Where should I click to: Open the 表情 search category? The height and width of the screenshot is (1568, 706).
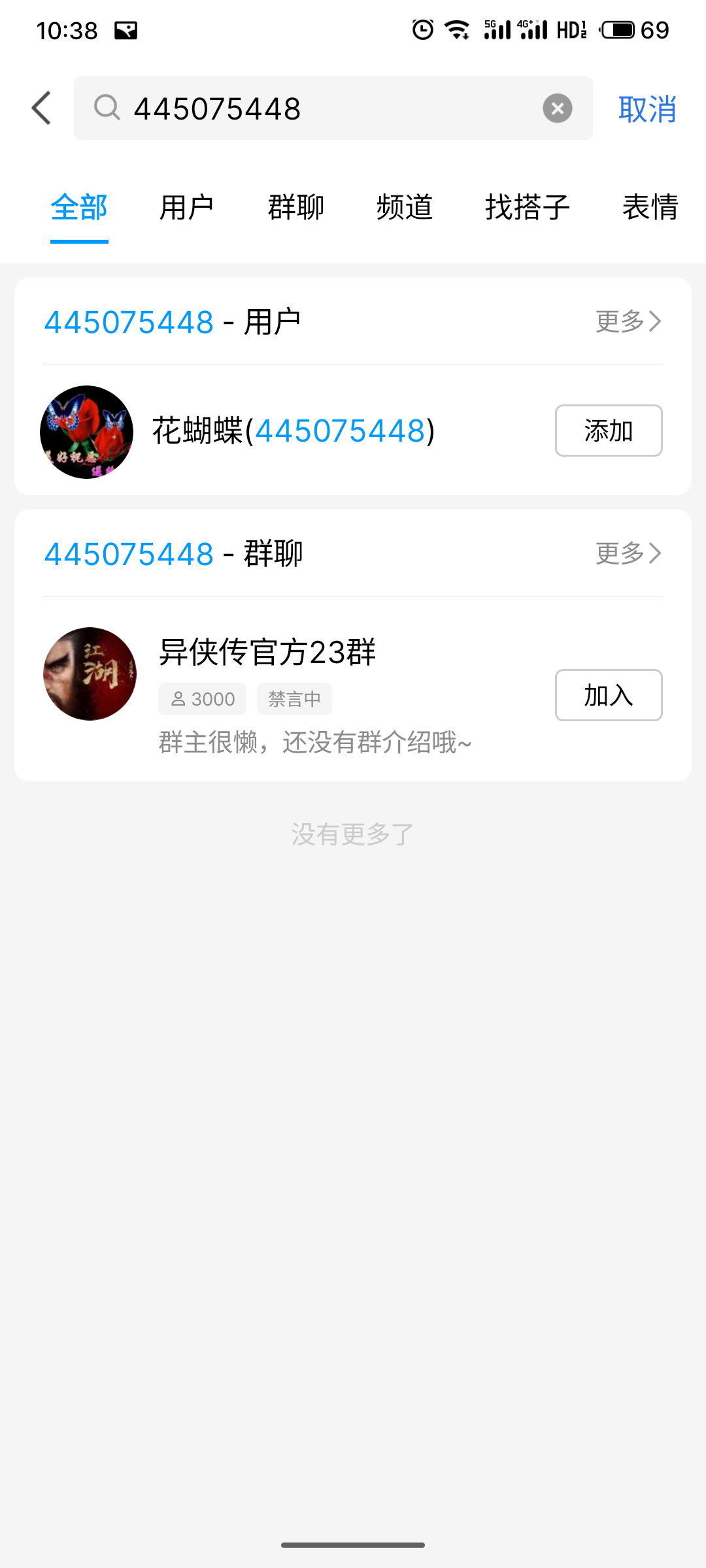point(651,206)
